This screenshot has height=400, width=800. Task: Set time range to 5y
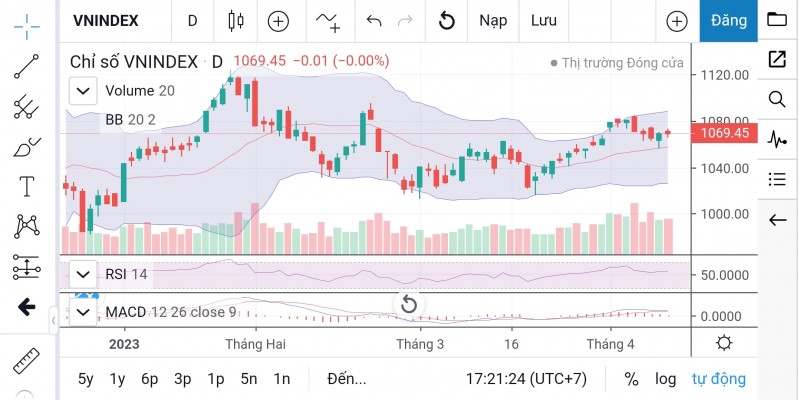[x=86, y=379]
